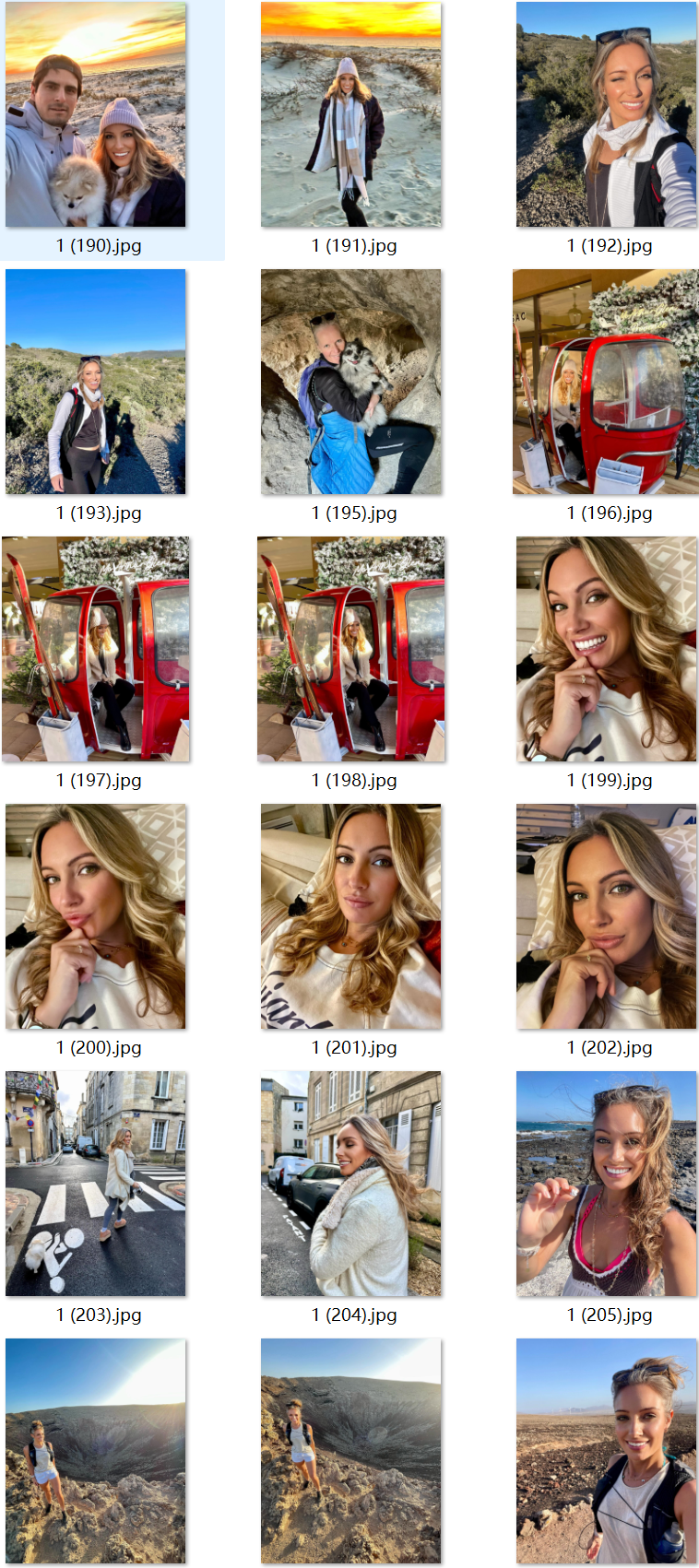Open the file 1 (201).jpg

click(351, 916)
